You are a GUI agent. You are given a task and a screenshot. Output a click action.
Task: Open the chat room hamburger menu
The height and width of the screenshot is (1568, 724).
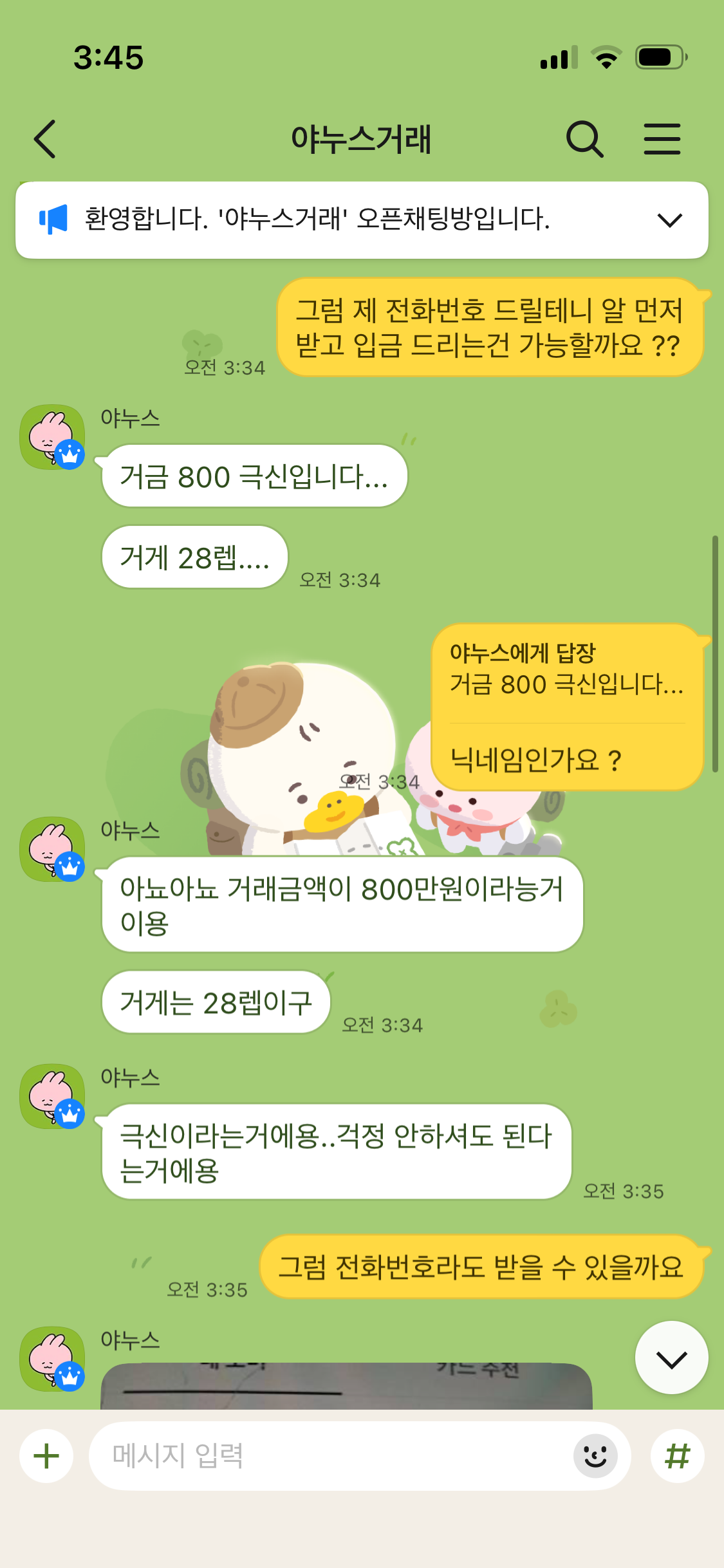pos(662,139)
